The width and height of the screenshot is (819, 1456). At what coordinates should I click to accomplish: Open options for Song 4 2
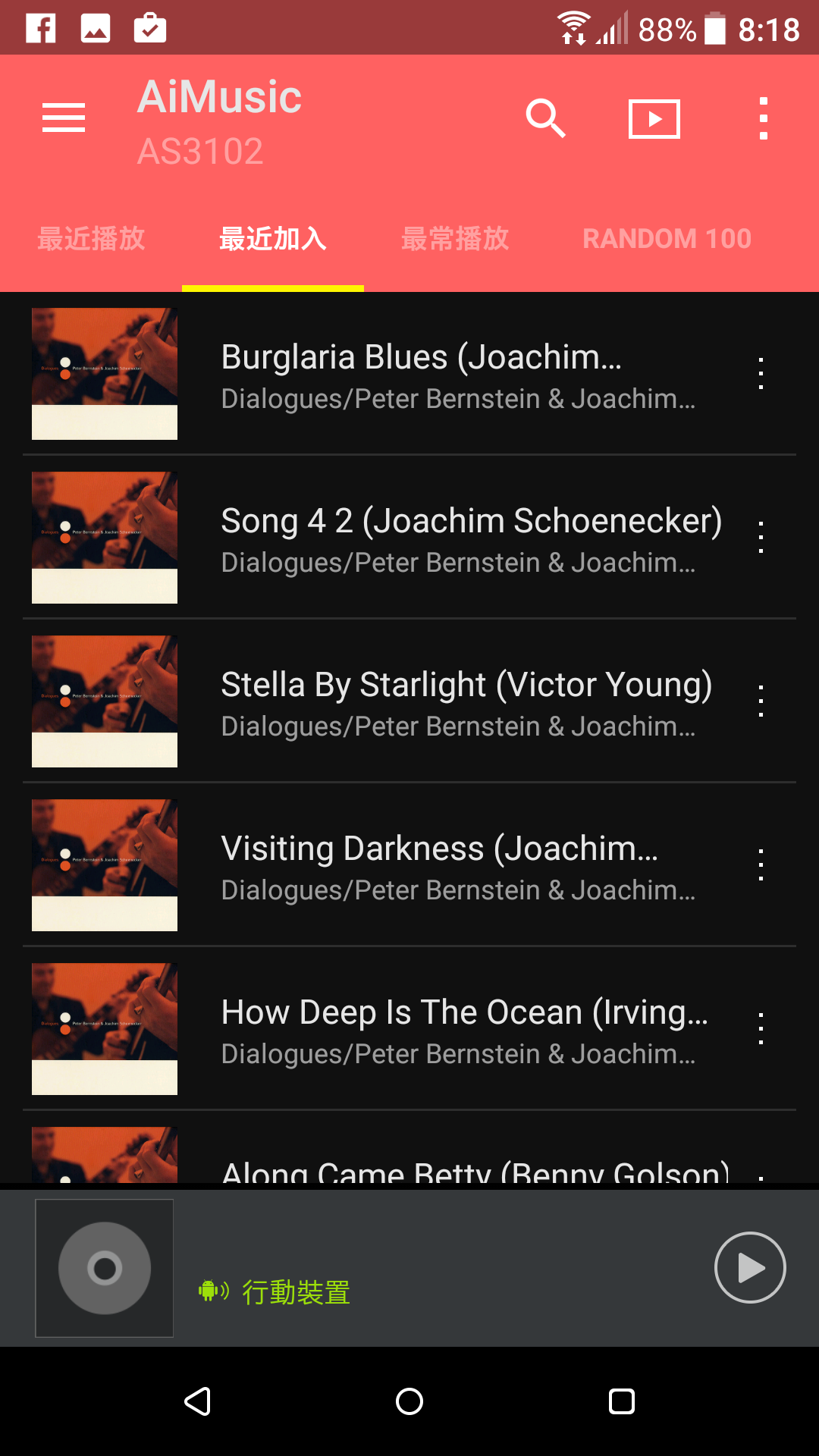point(761,538)
